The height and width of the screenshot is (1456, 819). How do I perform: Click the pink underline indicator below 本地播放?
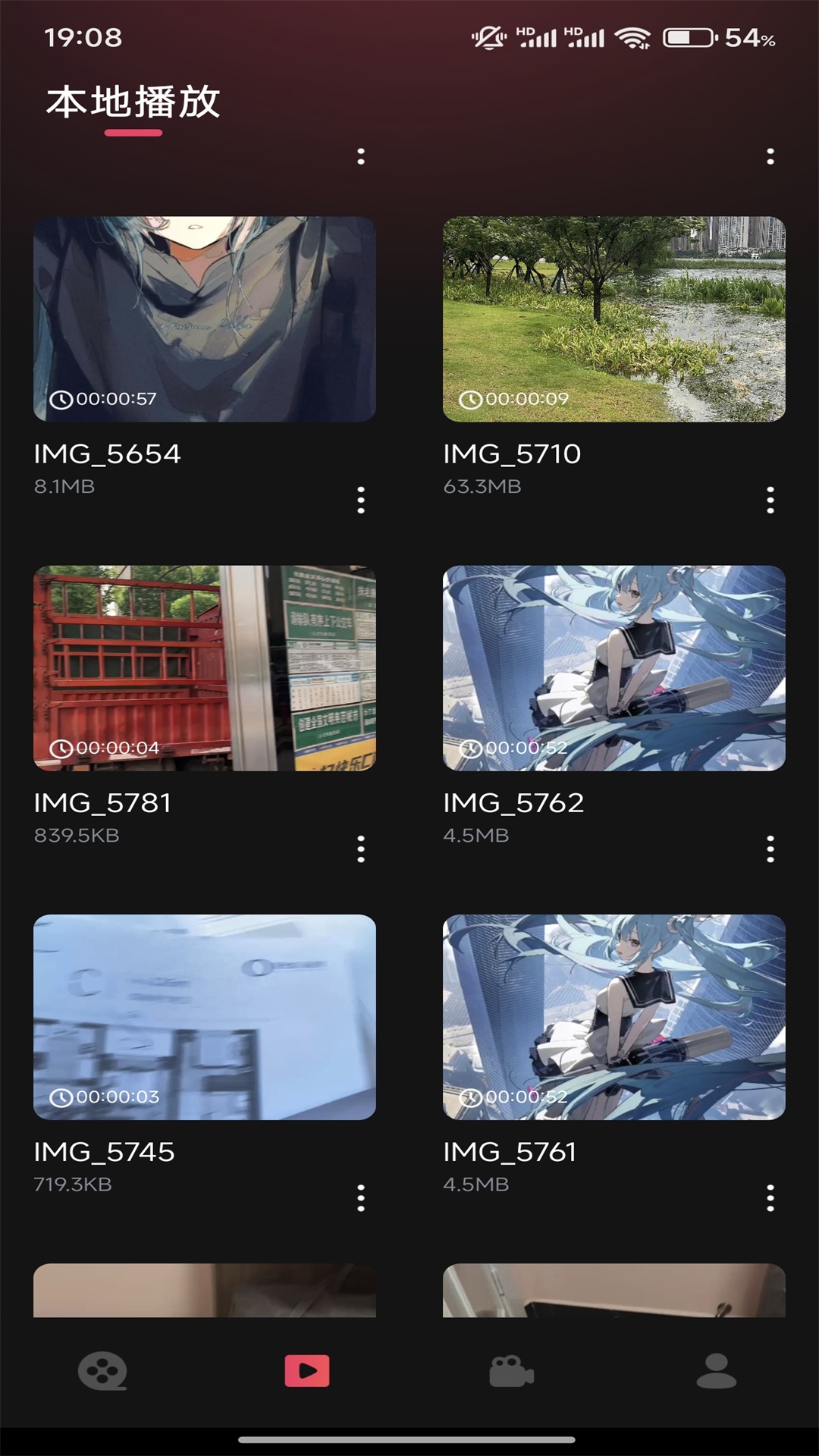click(133, 133)
